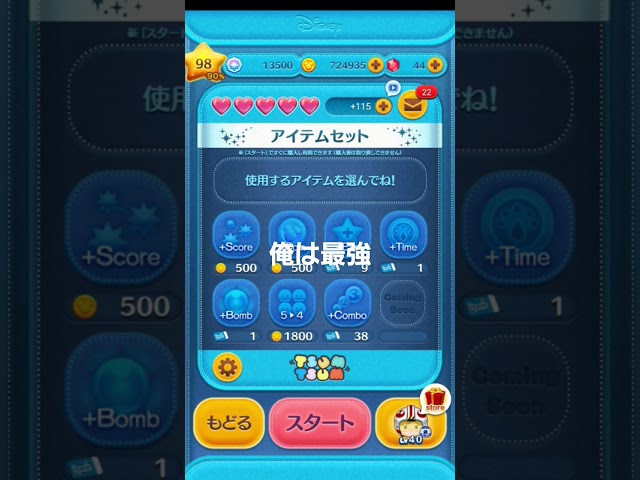Viewport: 640px width, 480px height.
Task: Select the +Time item
Action: (x=403, y=235)
